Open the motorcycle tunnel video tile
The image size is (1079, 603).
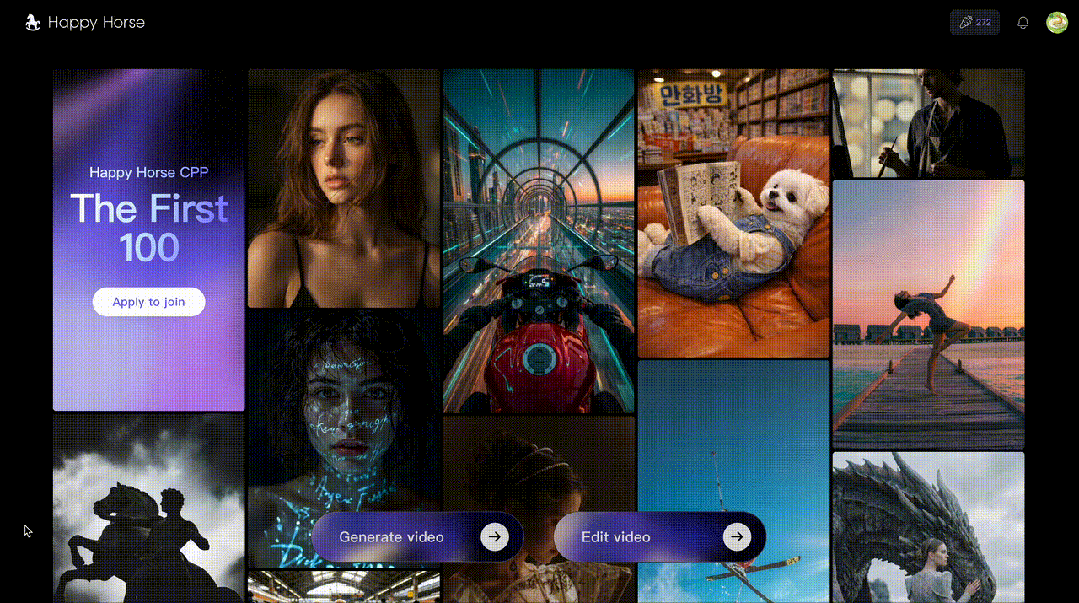(x=538, y=240)
